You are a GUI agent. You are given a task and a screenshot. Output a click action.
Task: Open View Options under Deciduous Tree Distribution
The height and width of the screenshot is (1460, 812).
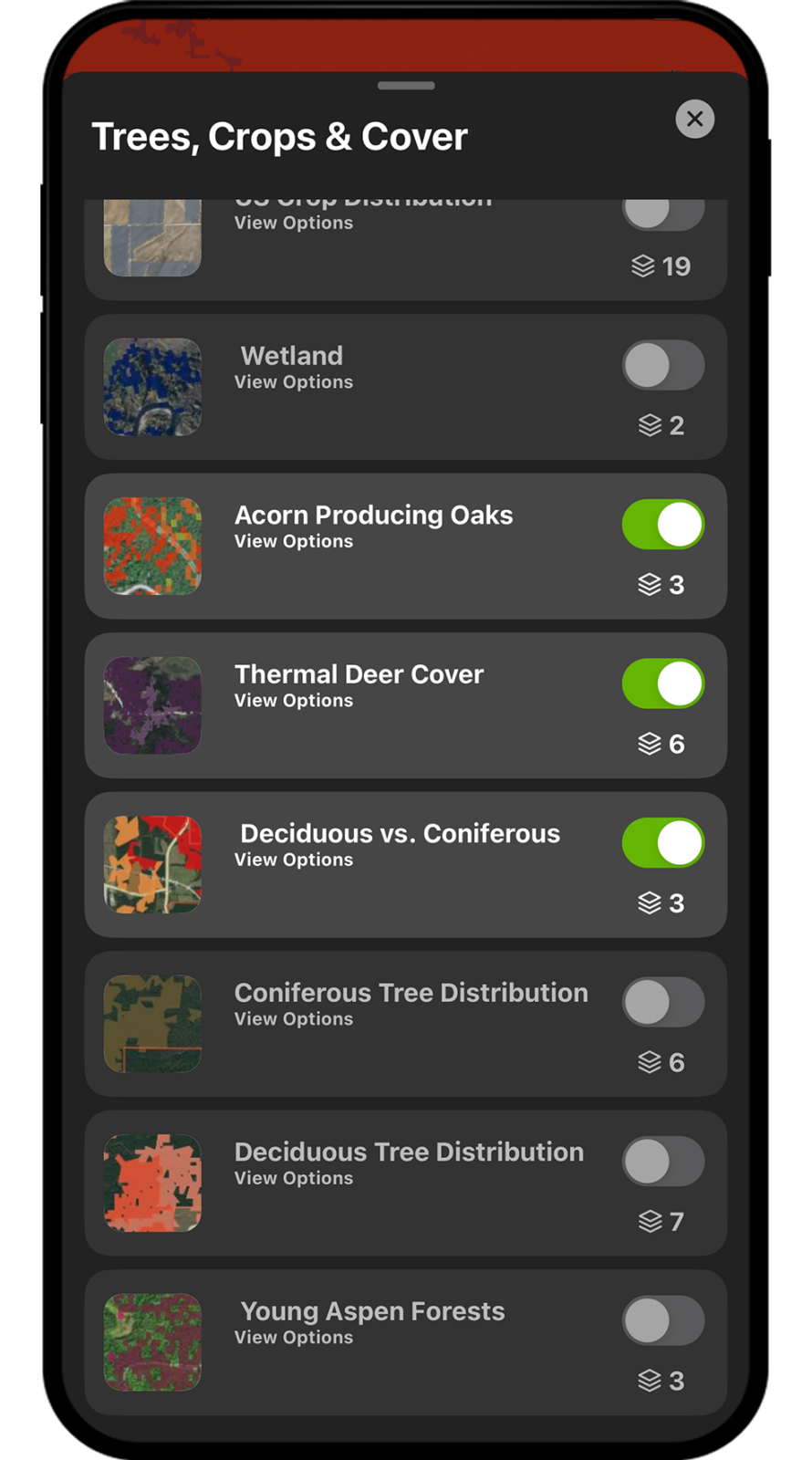coord(294,1179)
